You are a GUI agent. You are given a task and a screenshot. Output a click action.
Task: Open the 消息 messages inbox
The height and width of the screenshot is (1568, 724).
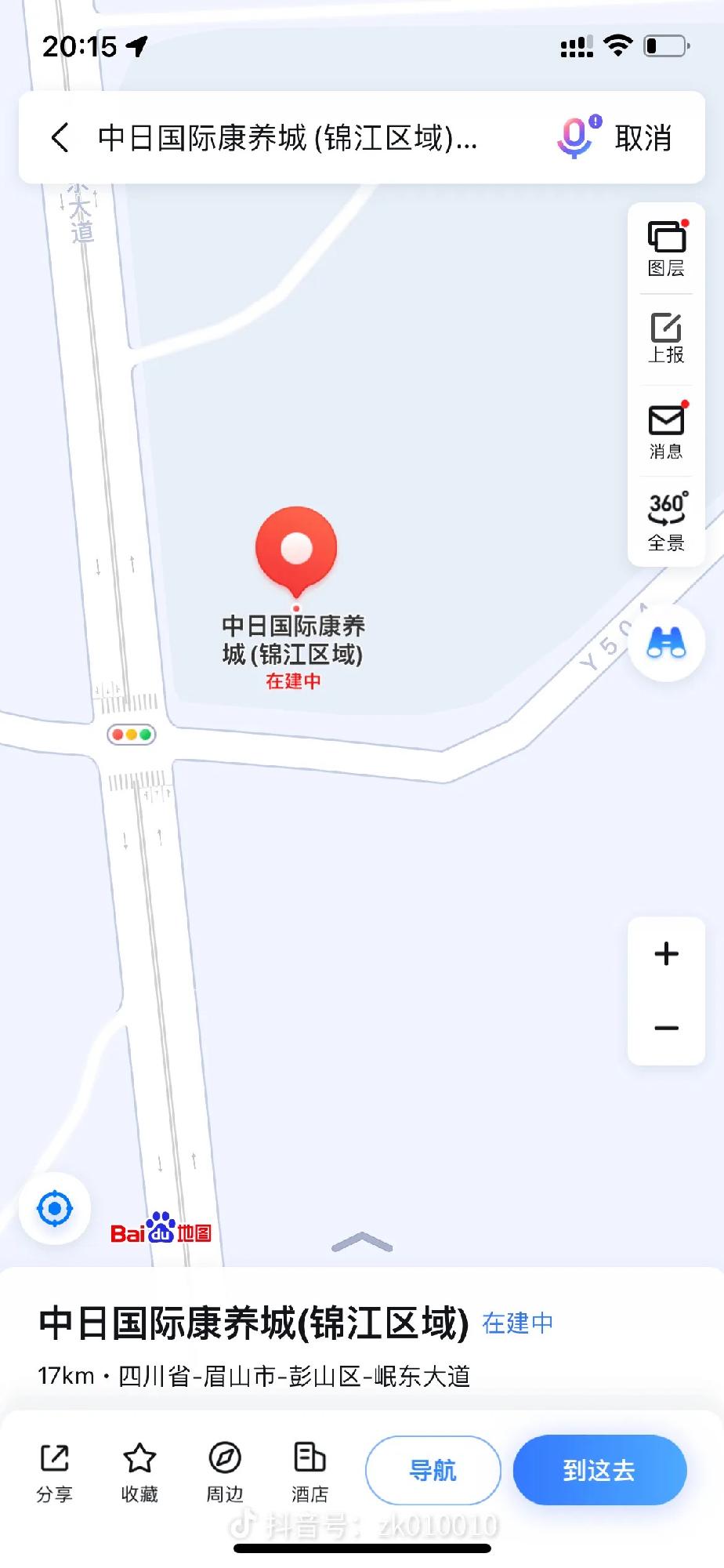pyautogui.click(x=666, y=430)
